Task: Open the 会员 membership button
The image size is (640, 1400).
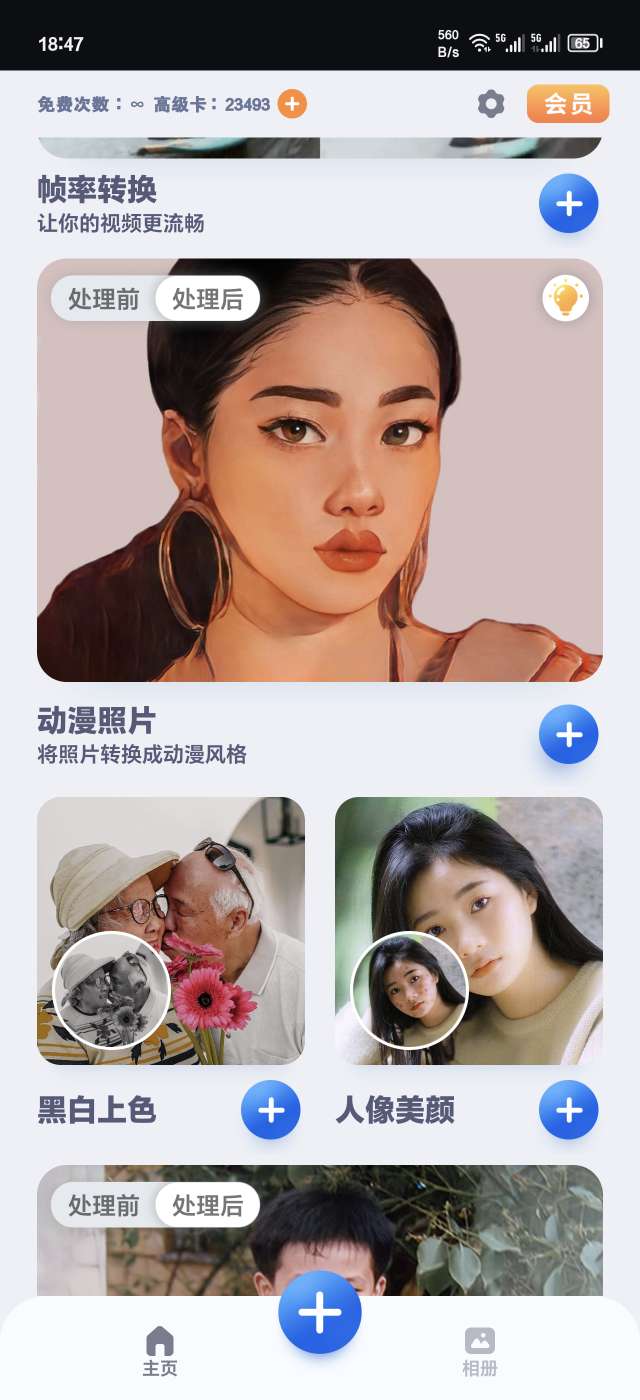Action: click(568, 104)
